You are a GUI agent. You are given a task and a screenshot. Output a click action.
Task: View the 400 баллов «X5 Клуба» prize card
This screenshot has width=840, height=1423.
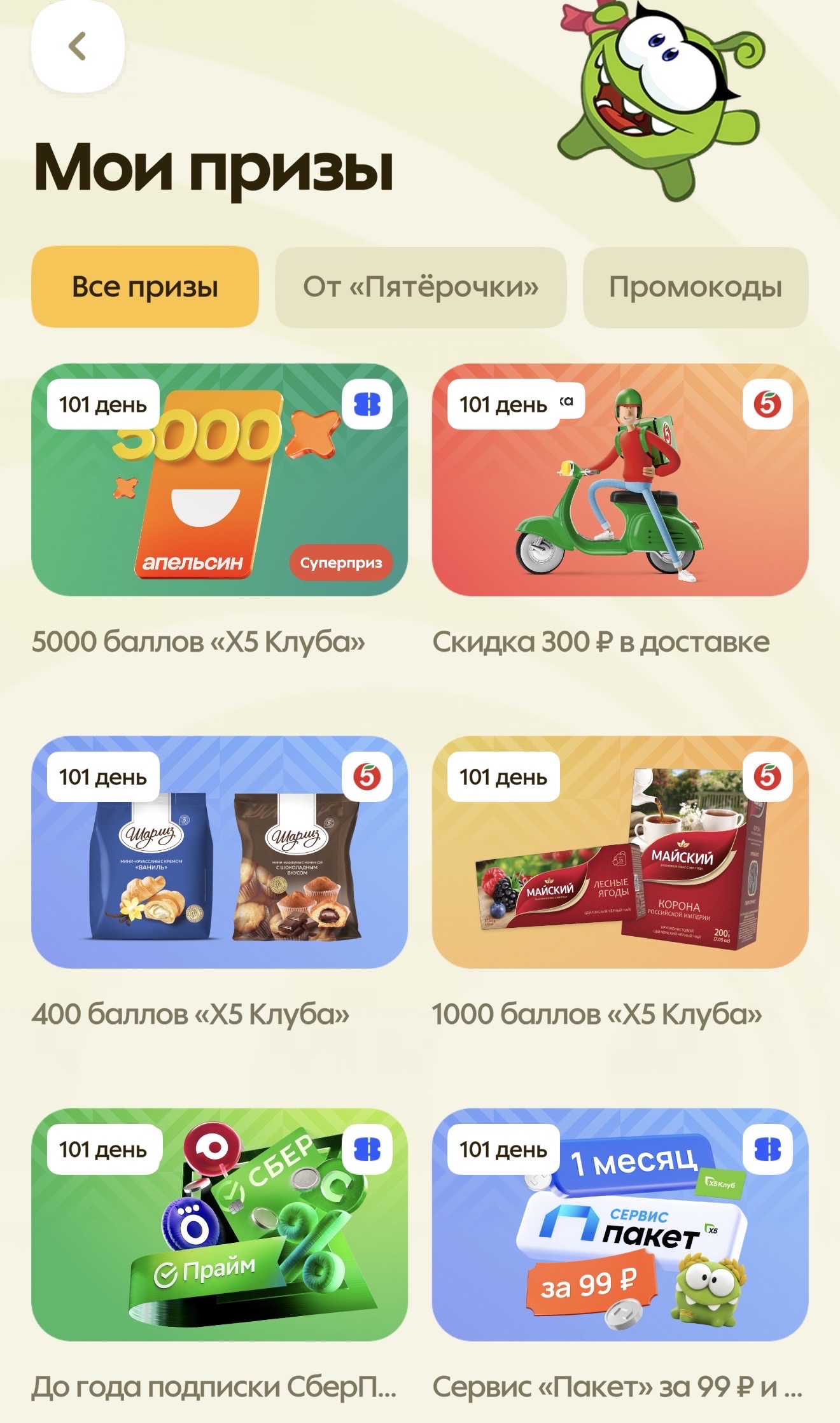tap(219, 852)
